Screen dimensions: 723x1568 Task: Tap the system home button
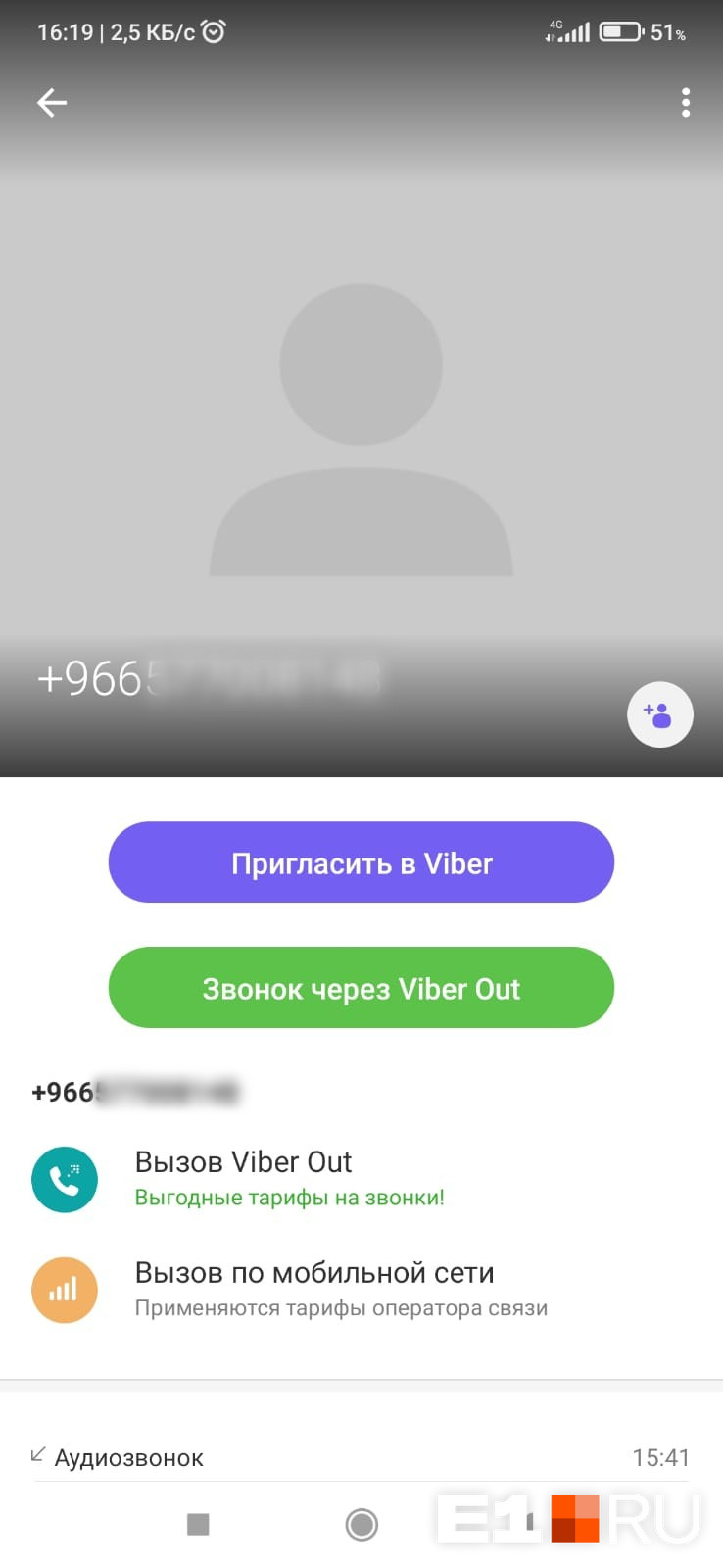(361, 1524)
